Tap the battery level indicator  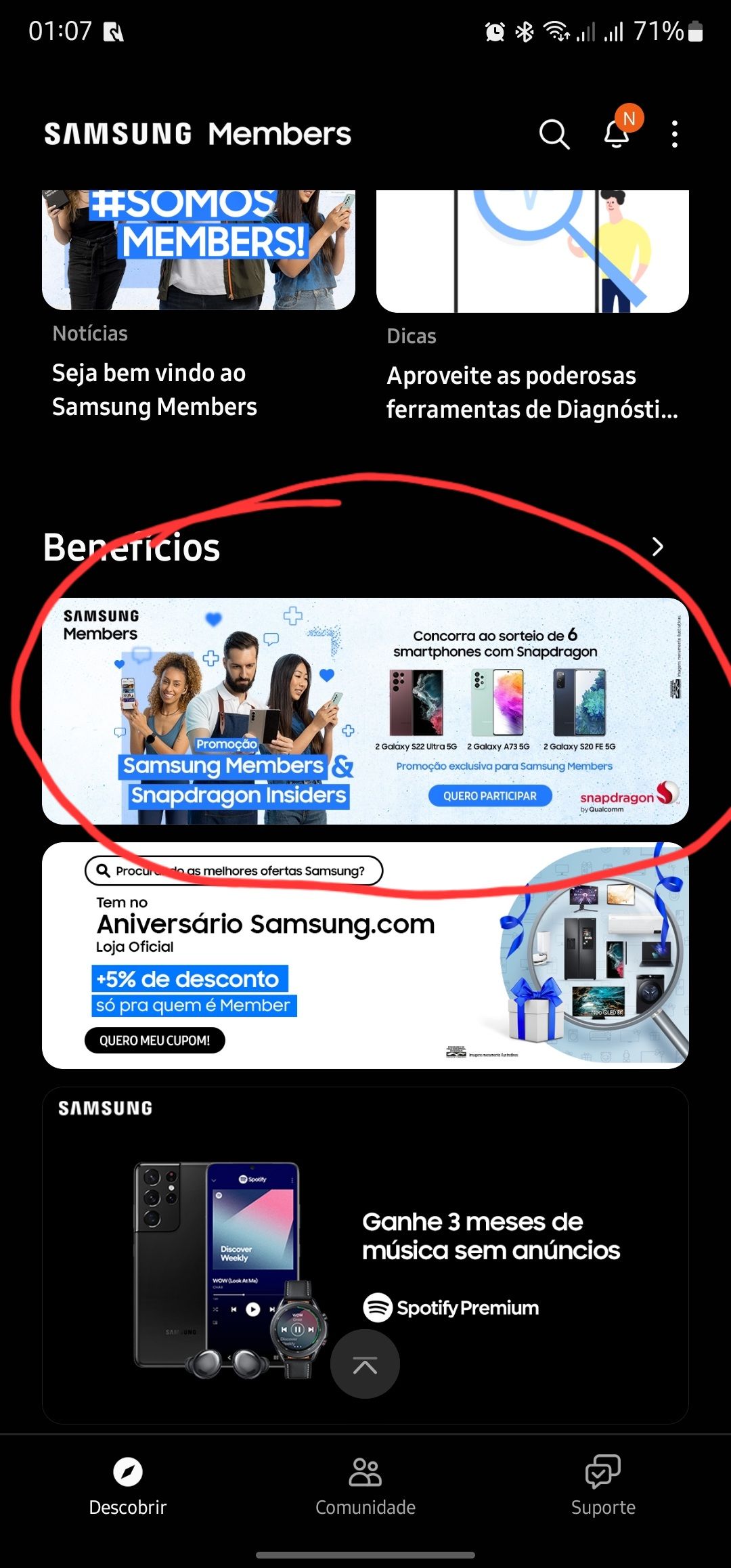[694, 30]
